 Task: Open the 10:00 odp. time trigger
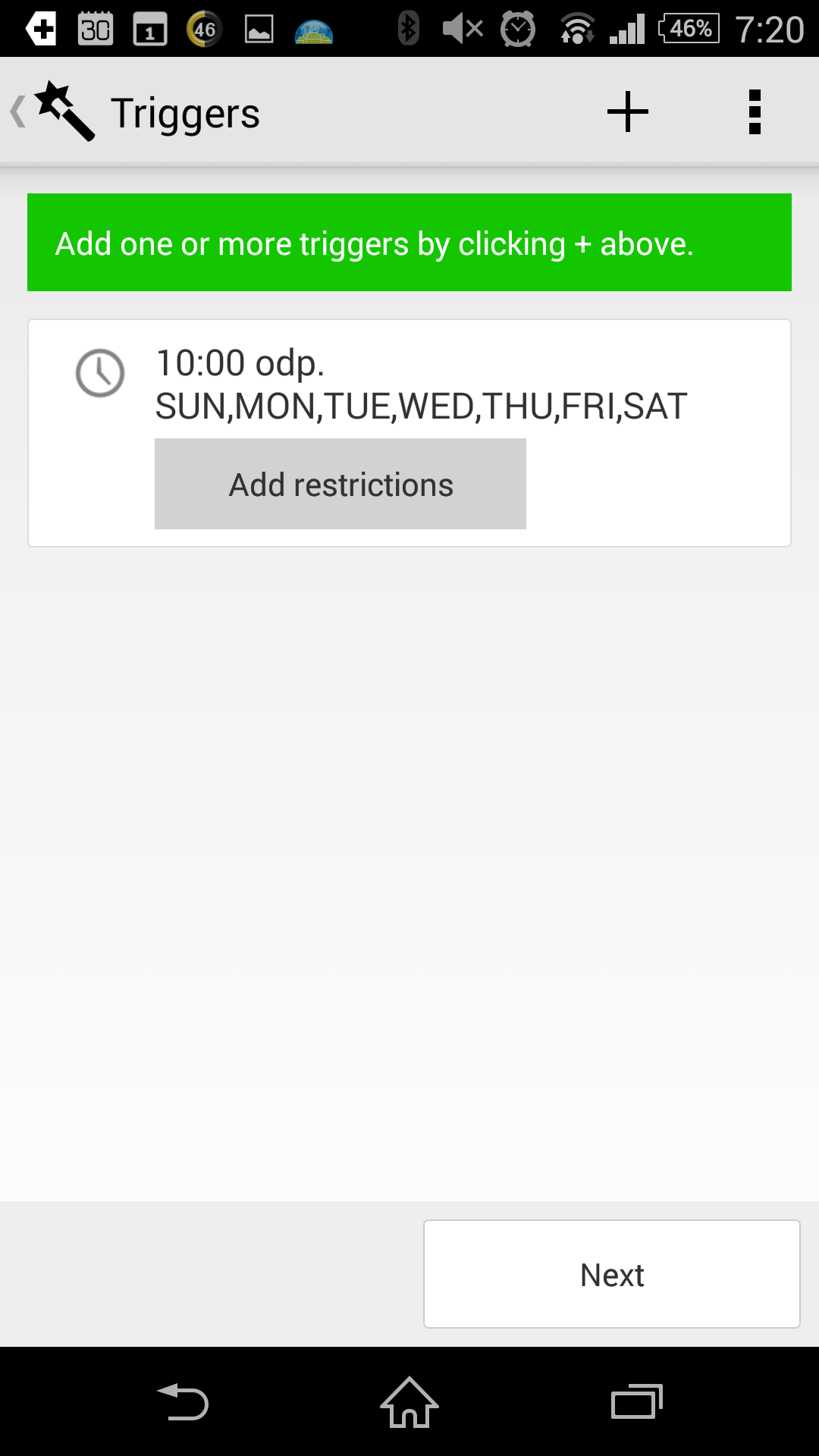pyautogui.click(x=409, y=383)
